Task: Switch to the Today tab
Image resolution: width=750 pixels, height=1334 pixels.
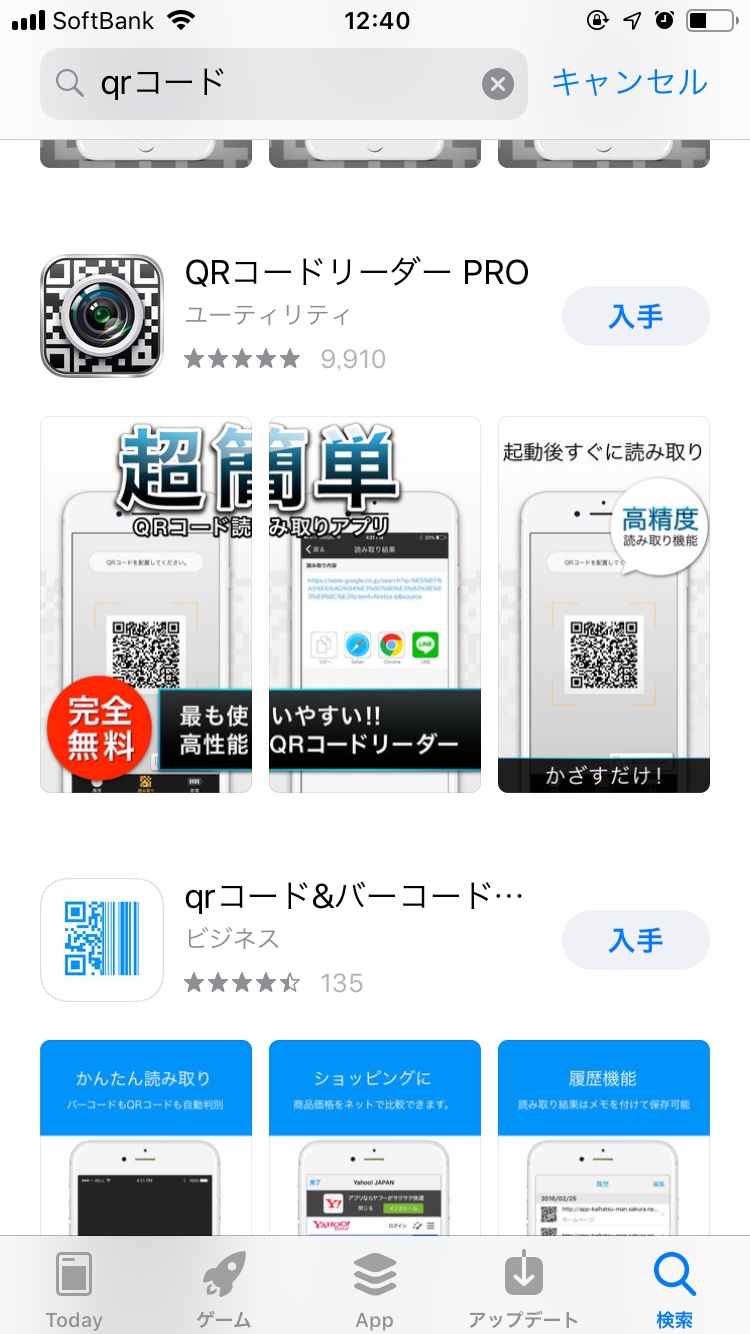Action: (74, 1289)
